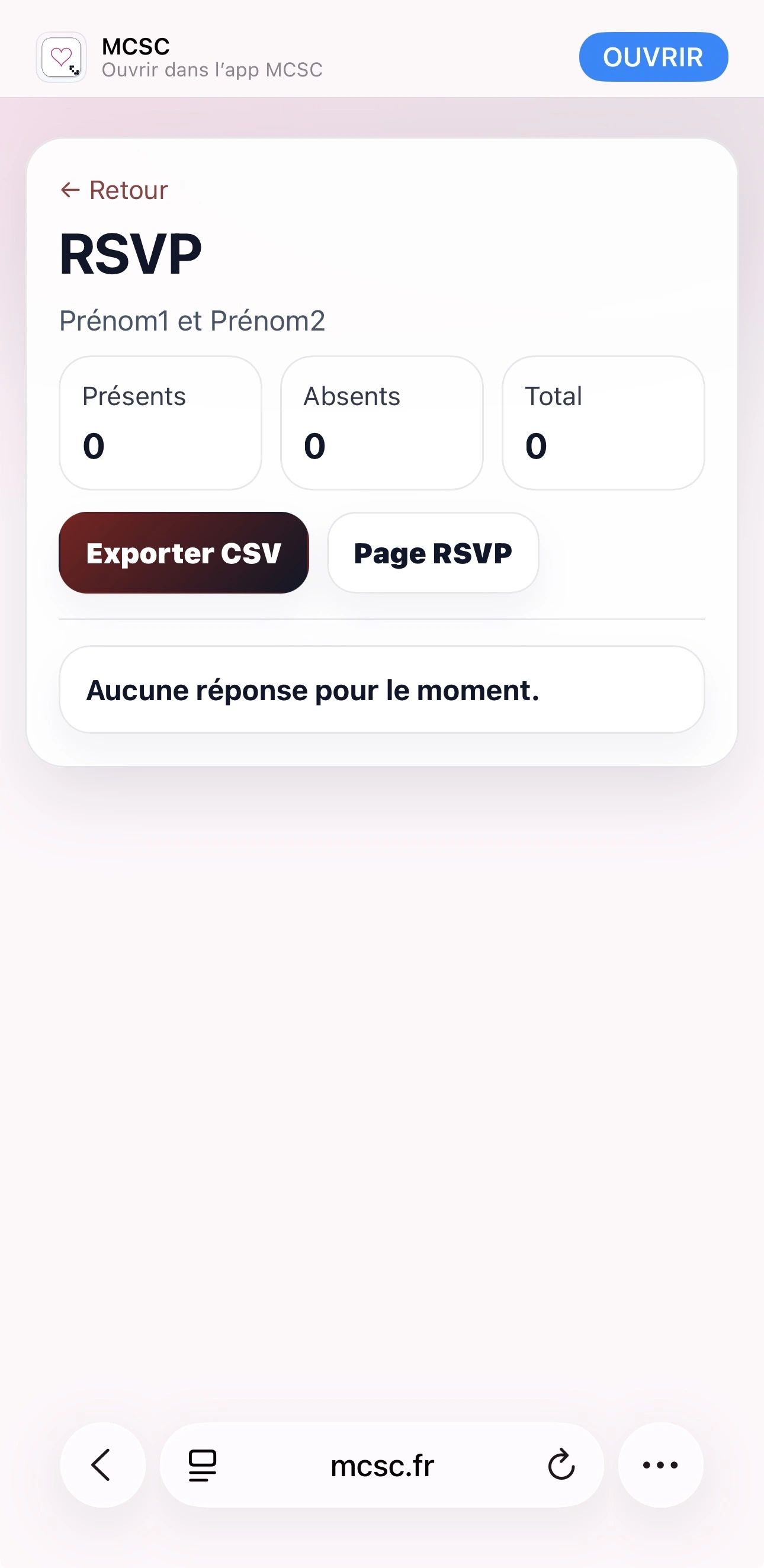
Task: Select the Présents statistic card
Action: pyautogui.click(x=159, y=422)
